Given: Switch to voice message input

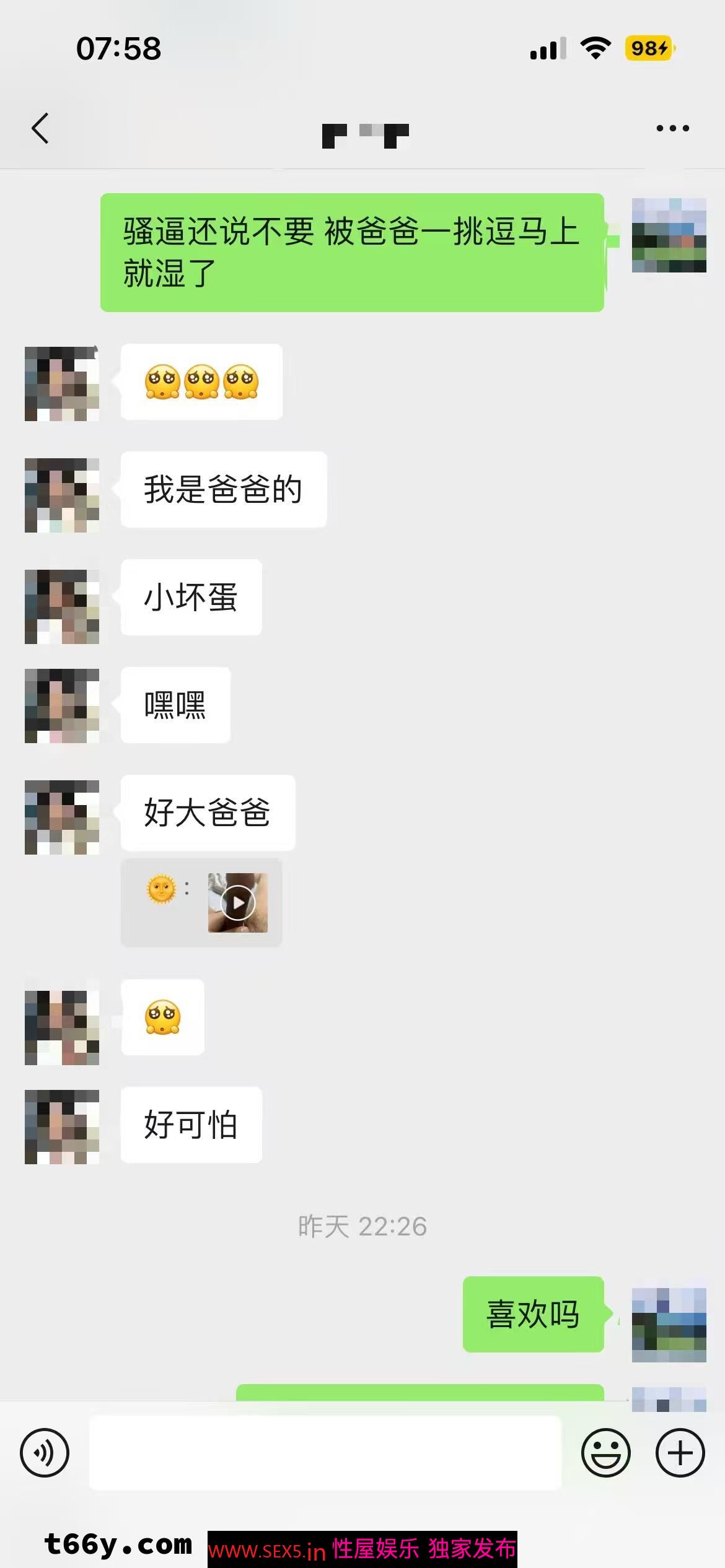Looking at the screenshot, I should point(45,1452).
